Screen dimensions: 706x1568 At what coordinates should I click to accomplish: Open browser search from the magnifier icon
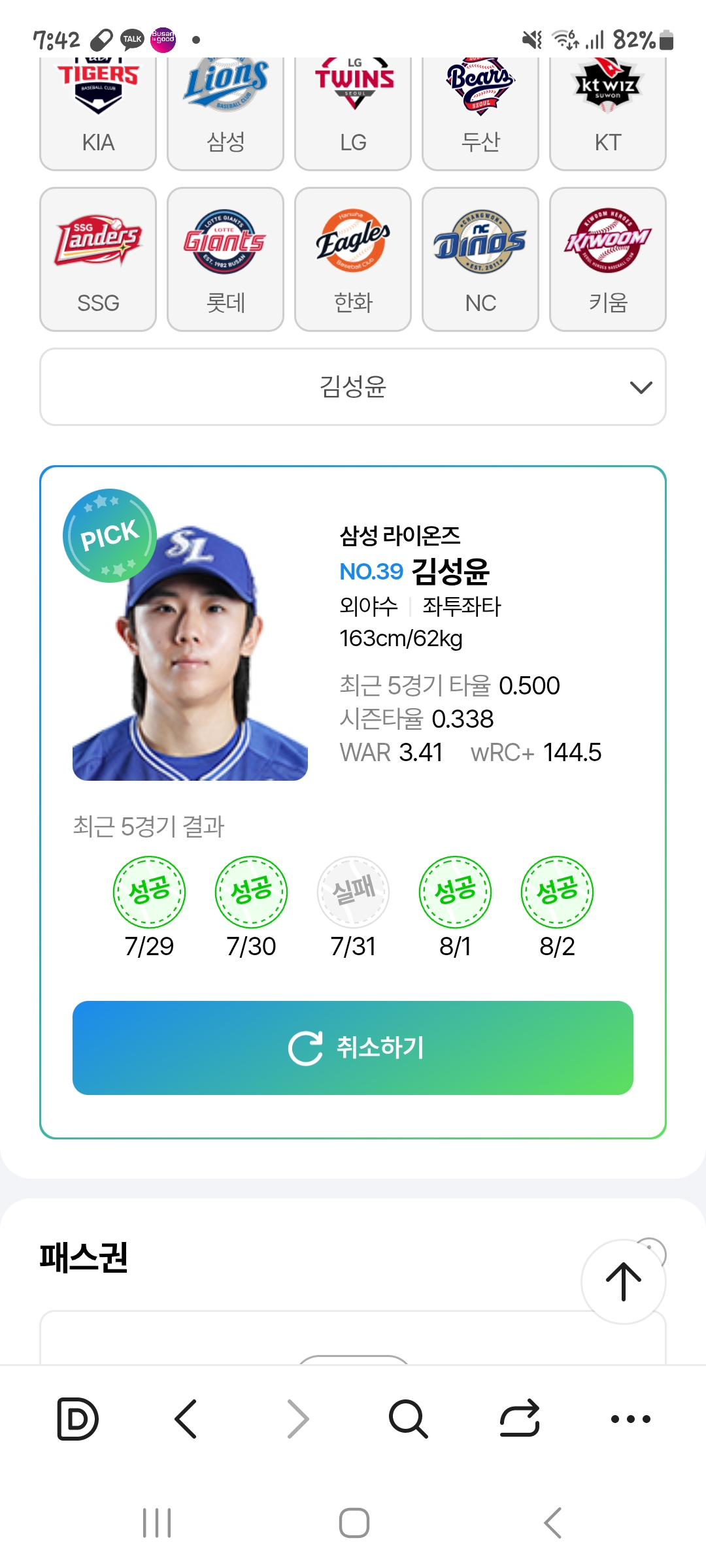click(x=408, y=1419)
